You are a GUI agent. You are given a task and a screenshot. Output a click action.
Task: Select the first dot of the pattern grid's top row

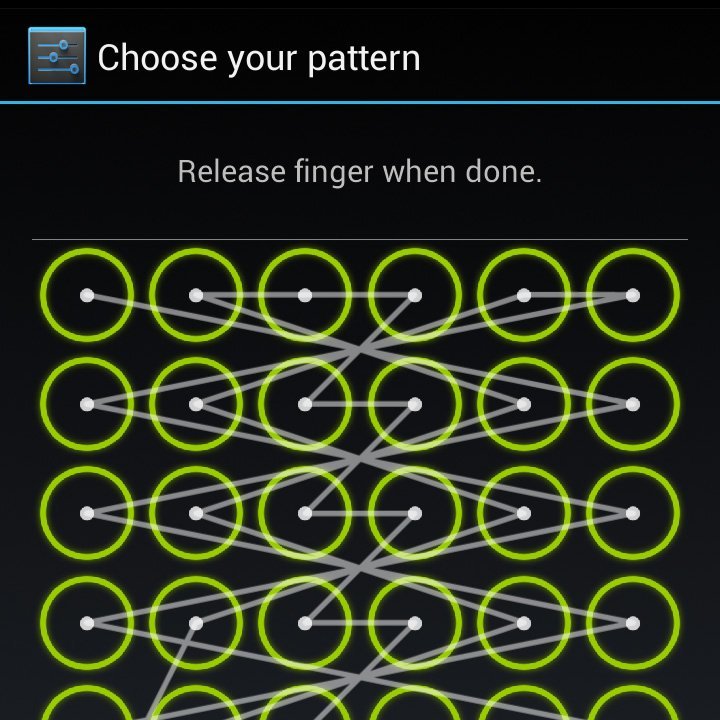(x=87, y=295)
